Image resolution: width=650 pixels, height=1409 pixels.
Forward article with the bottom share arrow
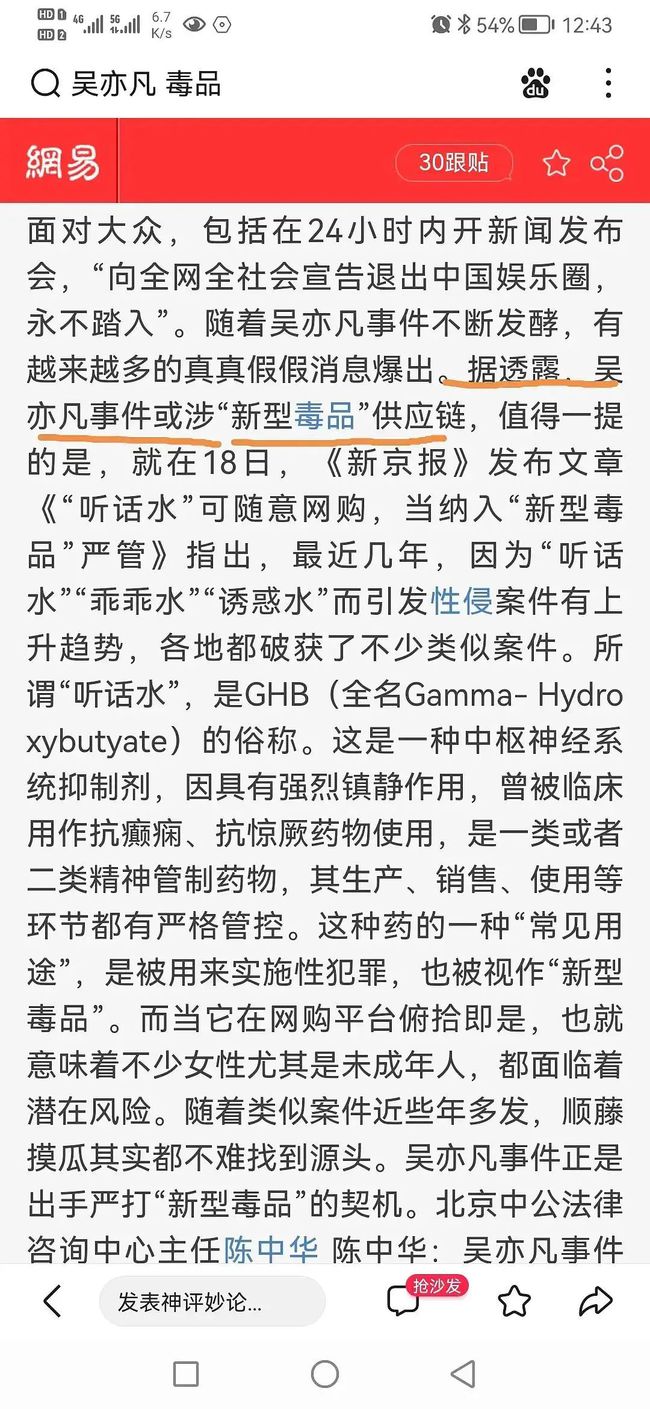click(x=595, y=1301)
